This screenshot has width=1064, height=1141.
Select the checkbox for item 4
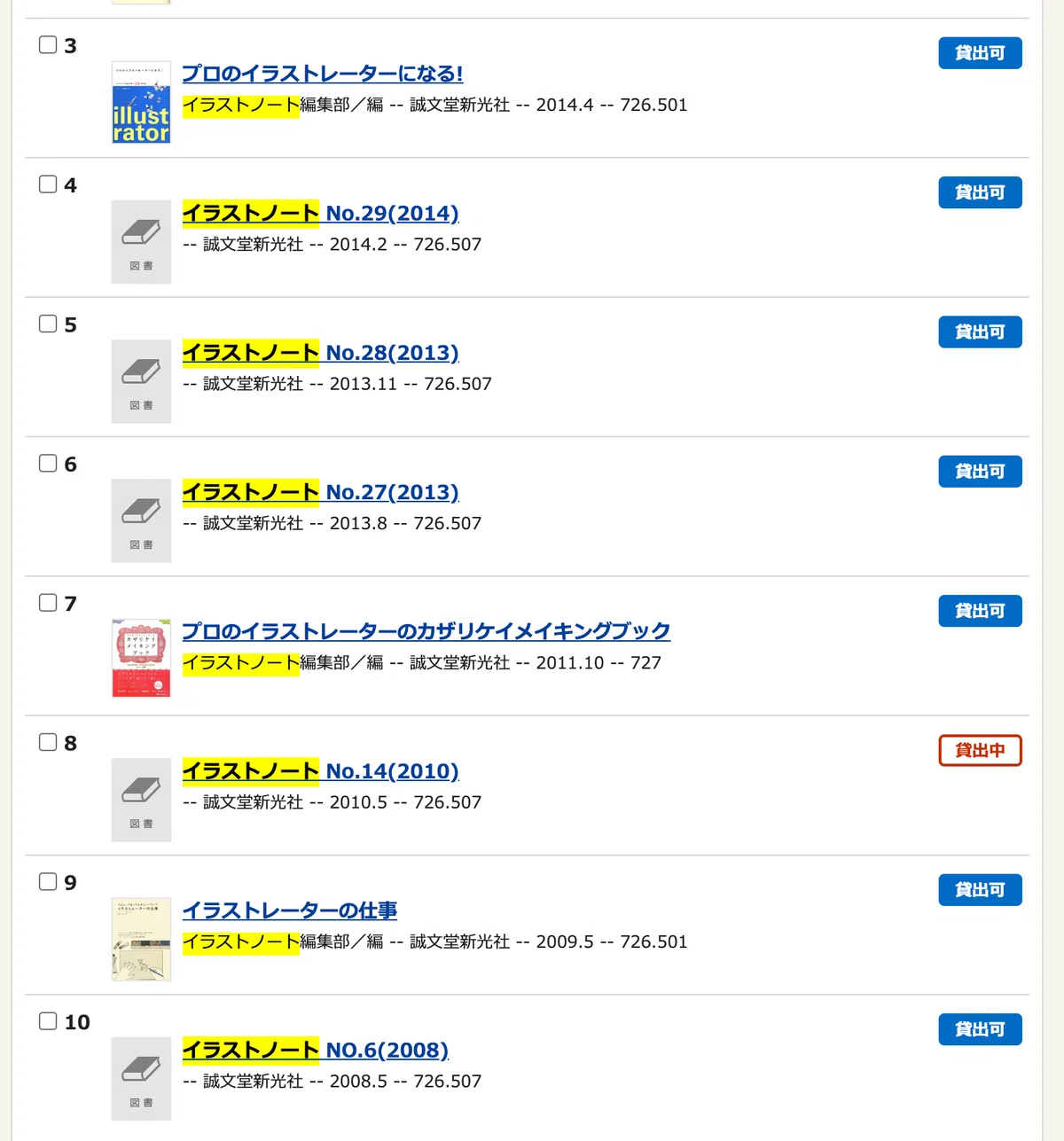[x=48, y=184]
